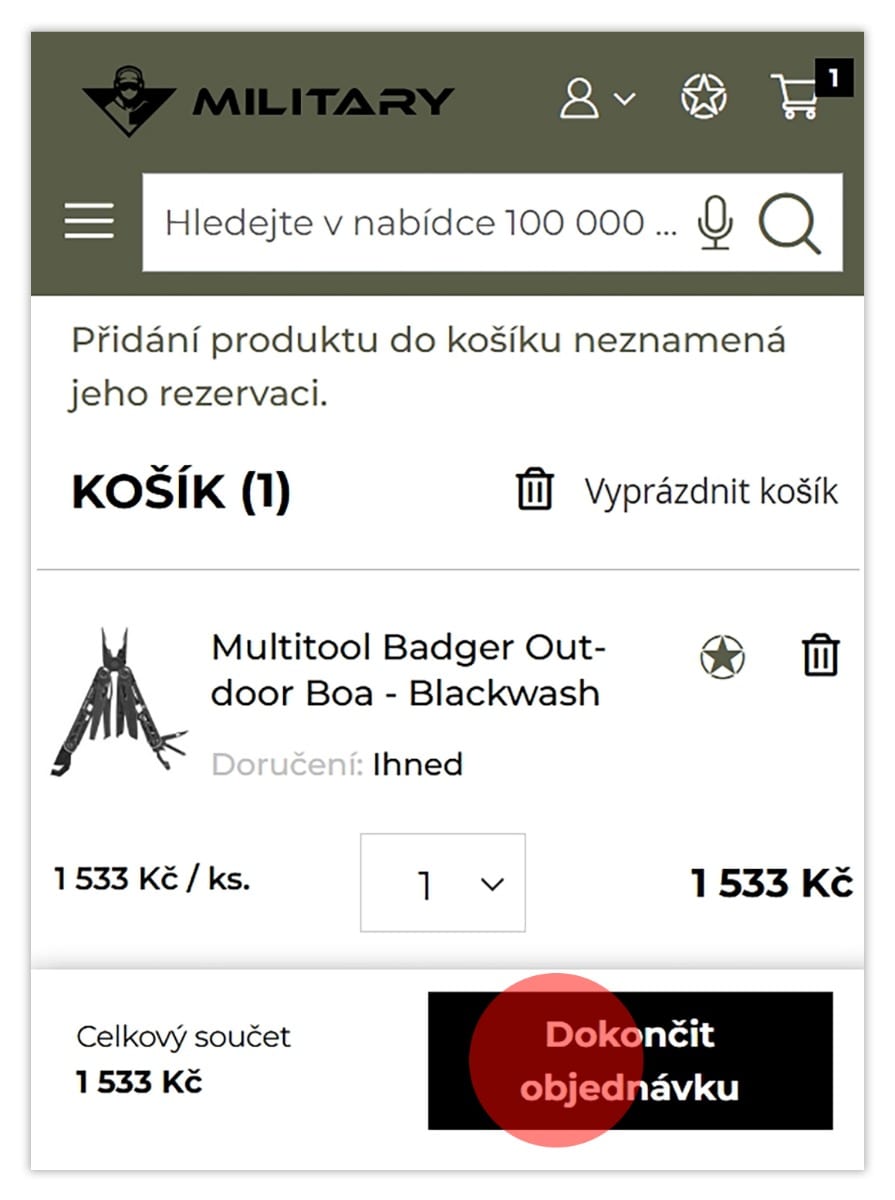Tap the magnifier search icon
This screenshot has width=895, height=1200.
pyautogui.click(x=789, y=222)
